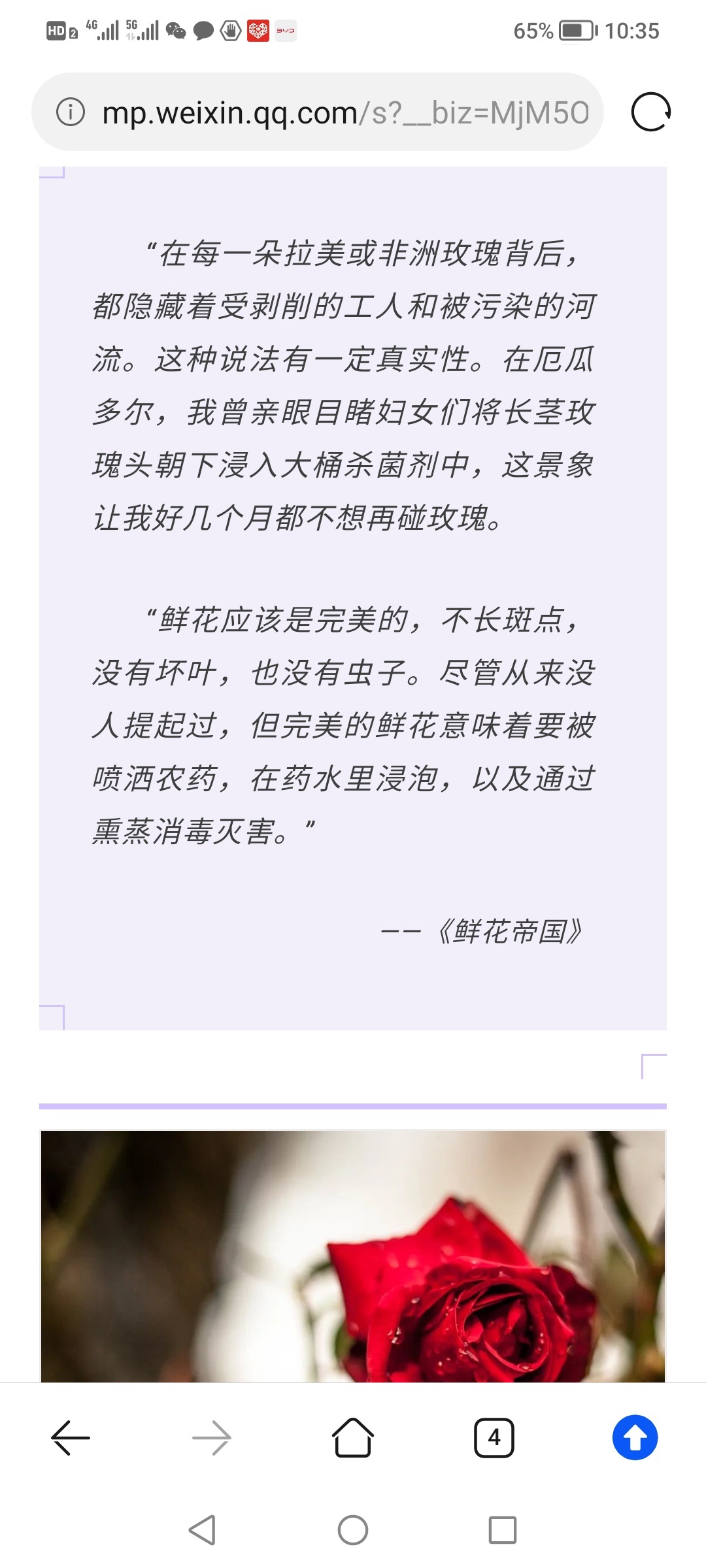Open the tab switcher showing 4 tabs
This screenshot has width=706, height=1568.
coord(494,1438)
